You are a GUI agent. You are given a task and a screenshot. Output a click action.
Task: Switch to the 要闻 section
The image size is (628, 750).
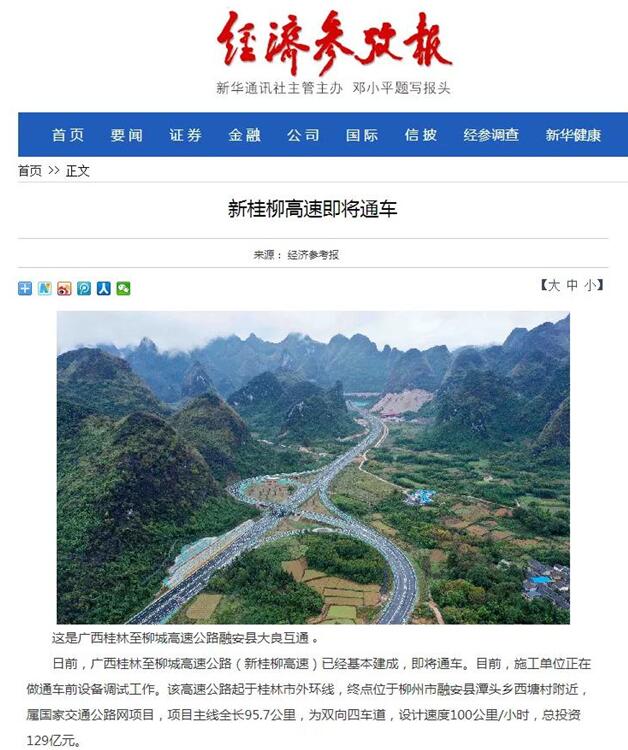tap(126, 135)
